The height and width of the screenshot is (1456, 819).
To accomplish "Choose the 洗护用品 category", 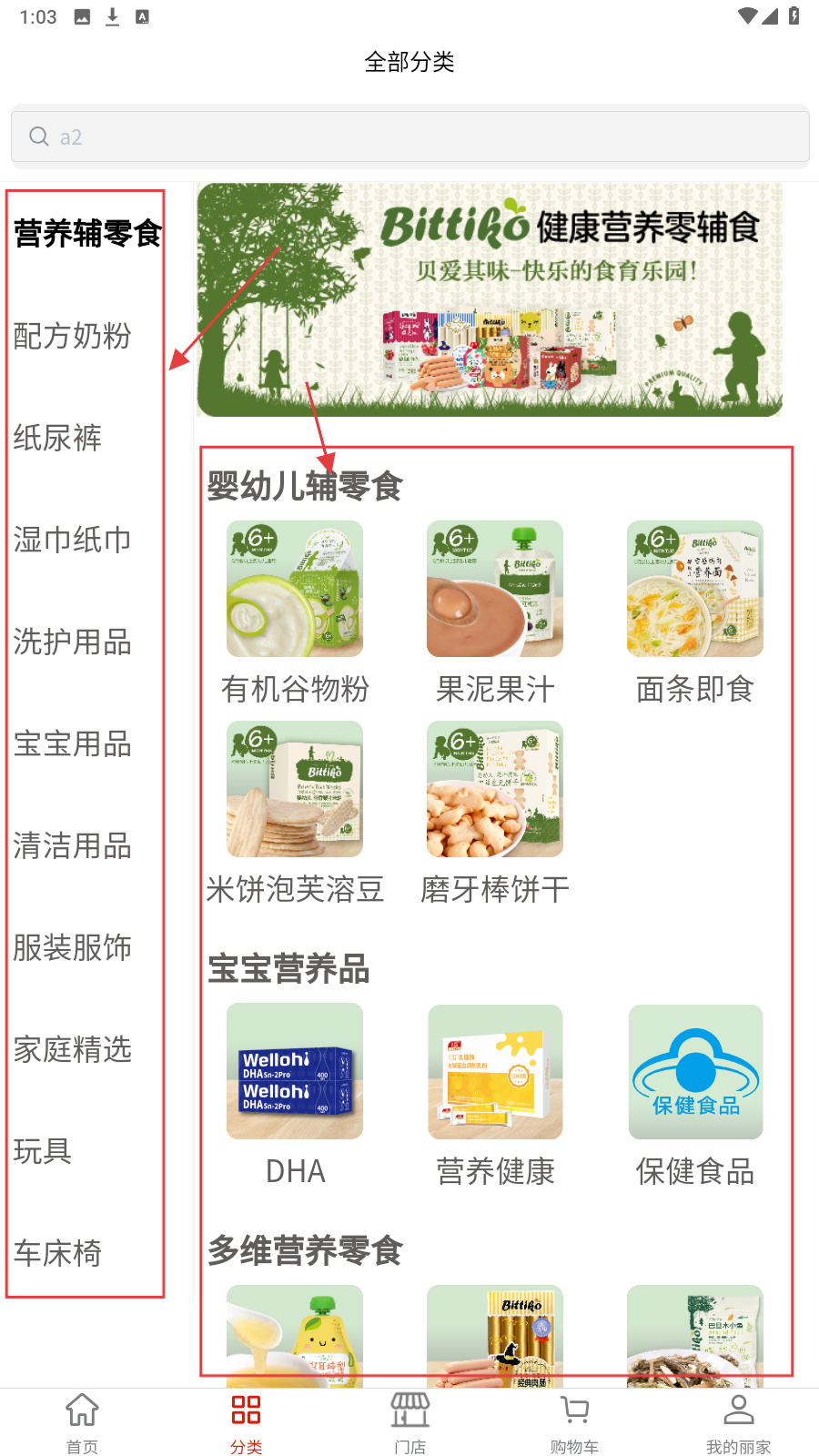I will point(73,642).
